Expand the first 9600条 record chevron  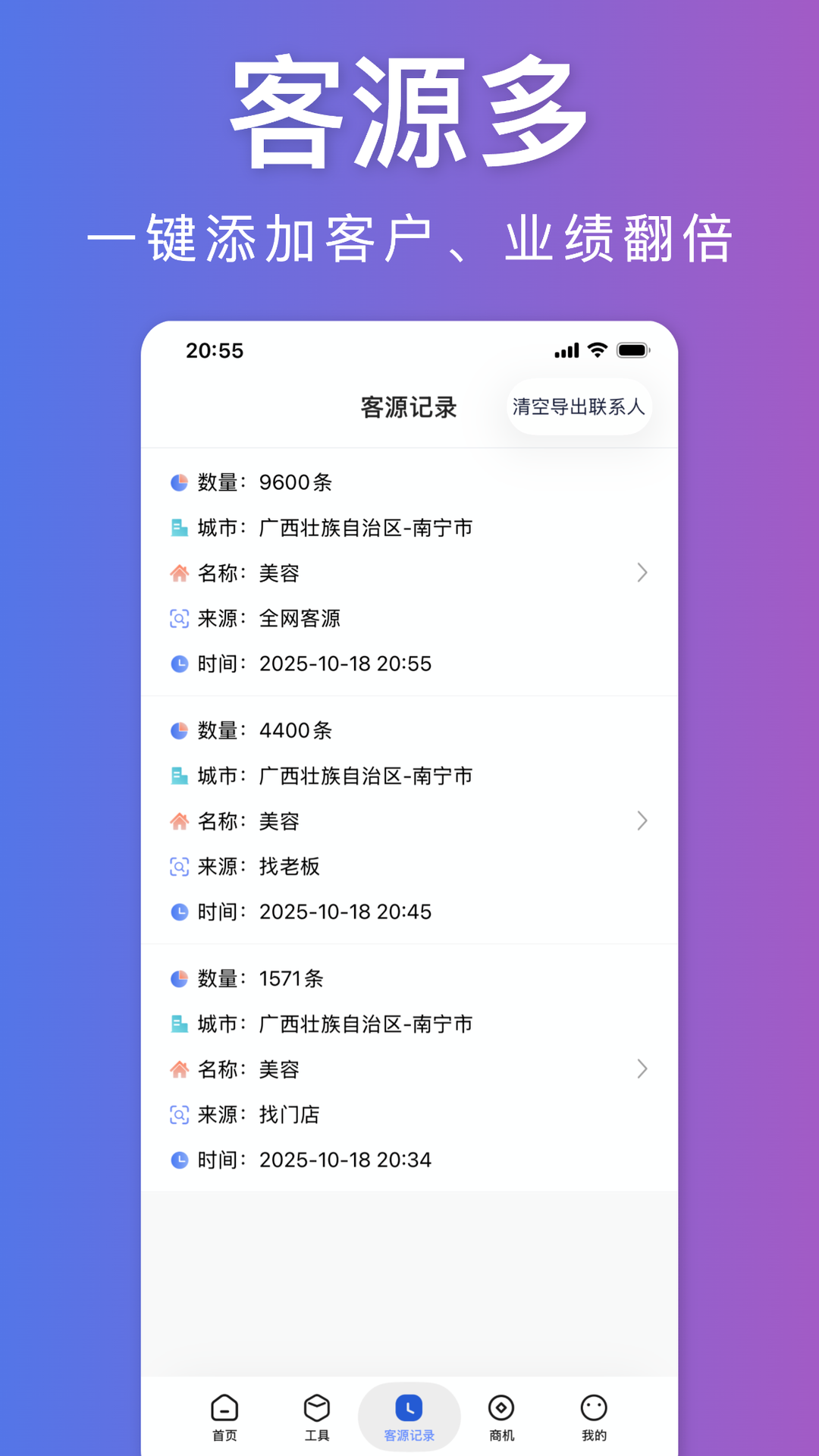coord(643,573)
